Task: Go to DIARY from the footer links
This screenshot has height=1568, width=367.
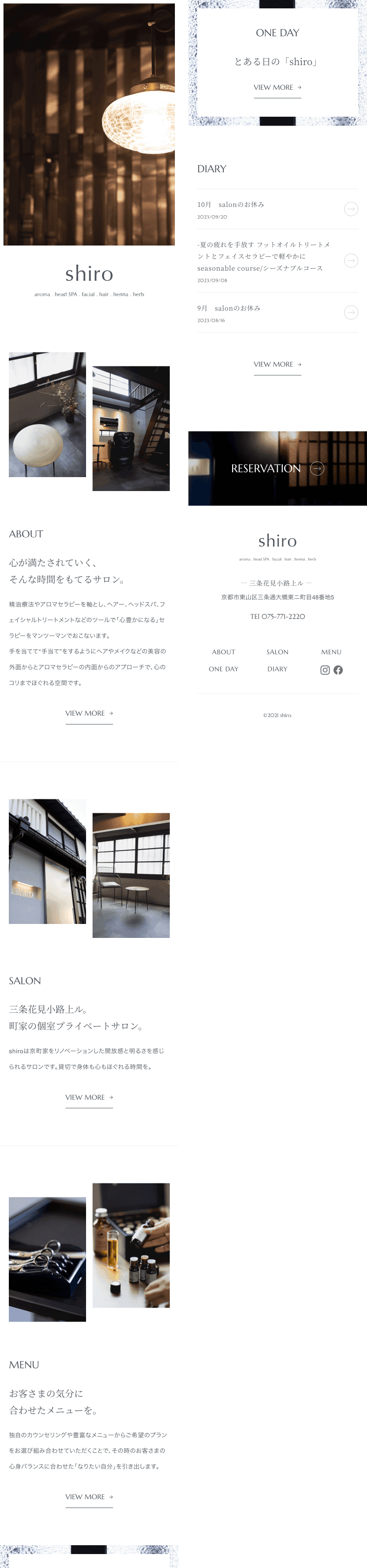Action: pyautogui.click(x=277, y=669)
